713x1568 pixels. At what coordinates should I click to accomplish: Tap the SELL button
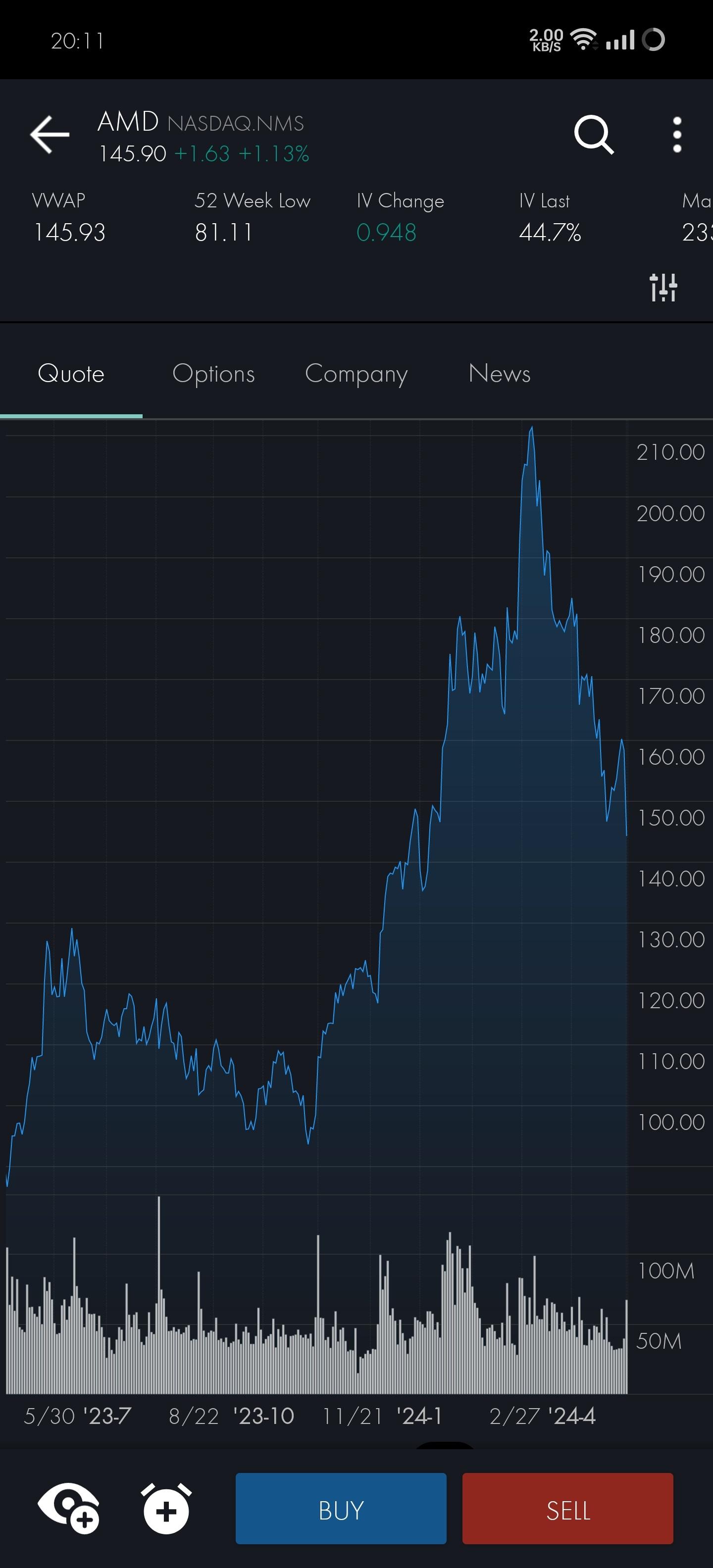tap(567, 1510)
